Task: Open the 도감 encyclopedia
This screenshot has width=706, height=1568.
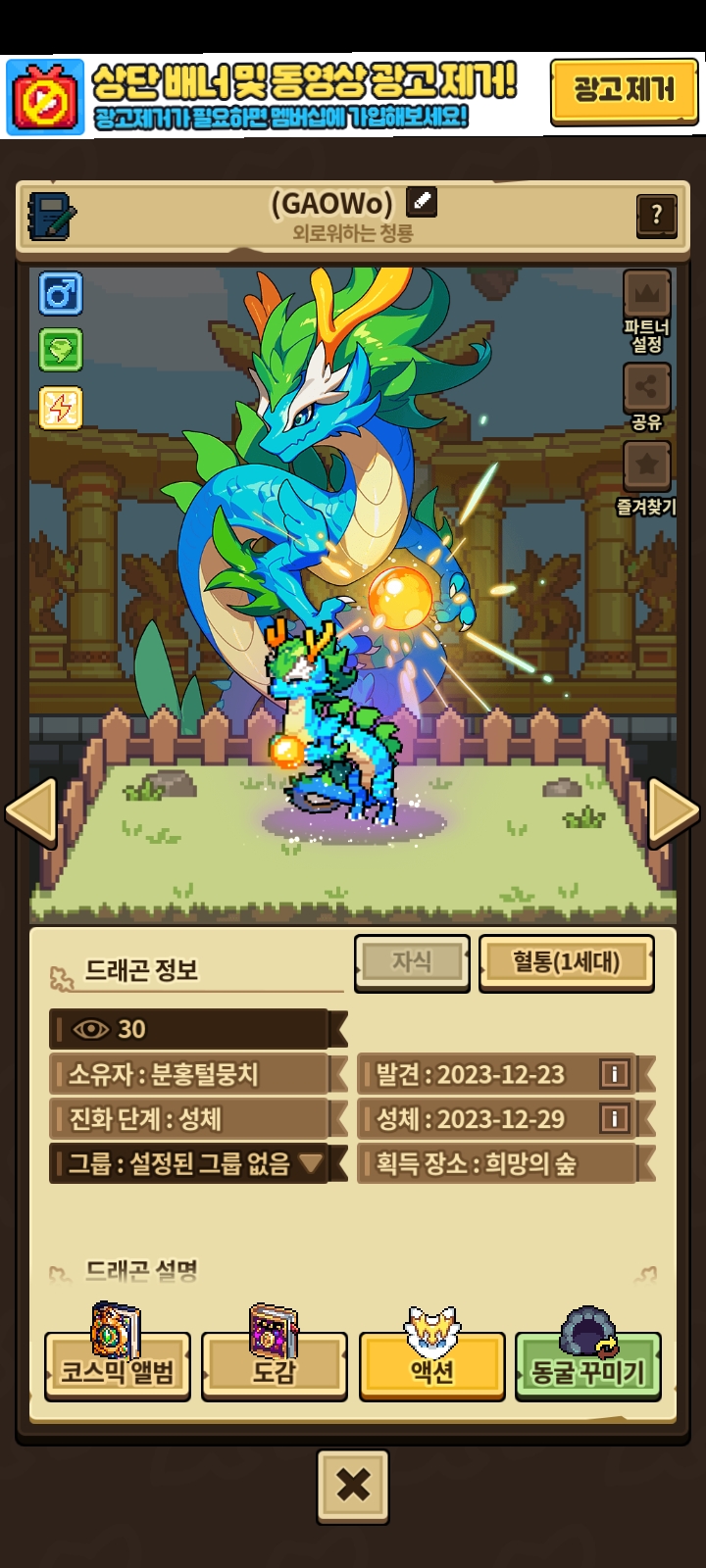Action: coord(274,1367)
